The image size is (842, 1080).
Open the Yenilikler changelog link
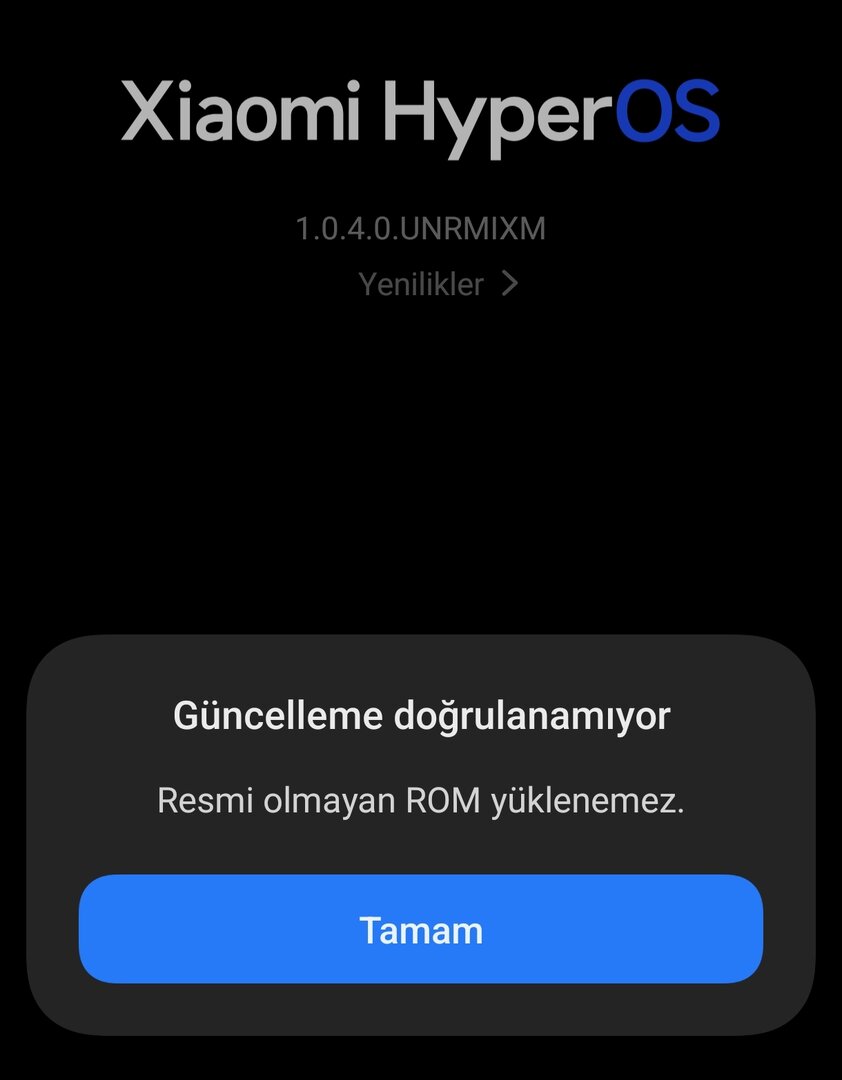click(x=437, y=284)
